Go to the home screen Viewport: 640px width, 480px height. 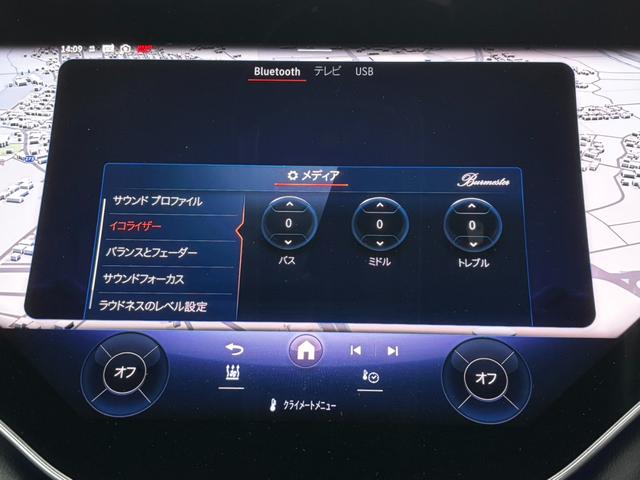click(x=307, y=350)
